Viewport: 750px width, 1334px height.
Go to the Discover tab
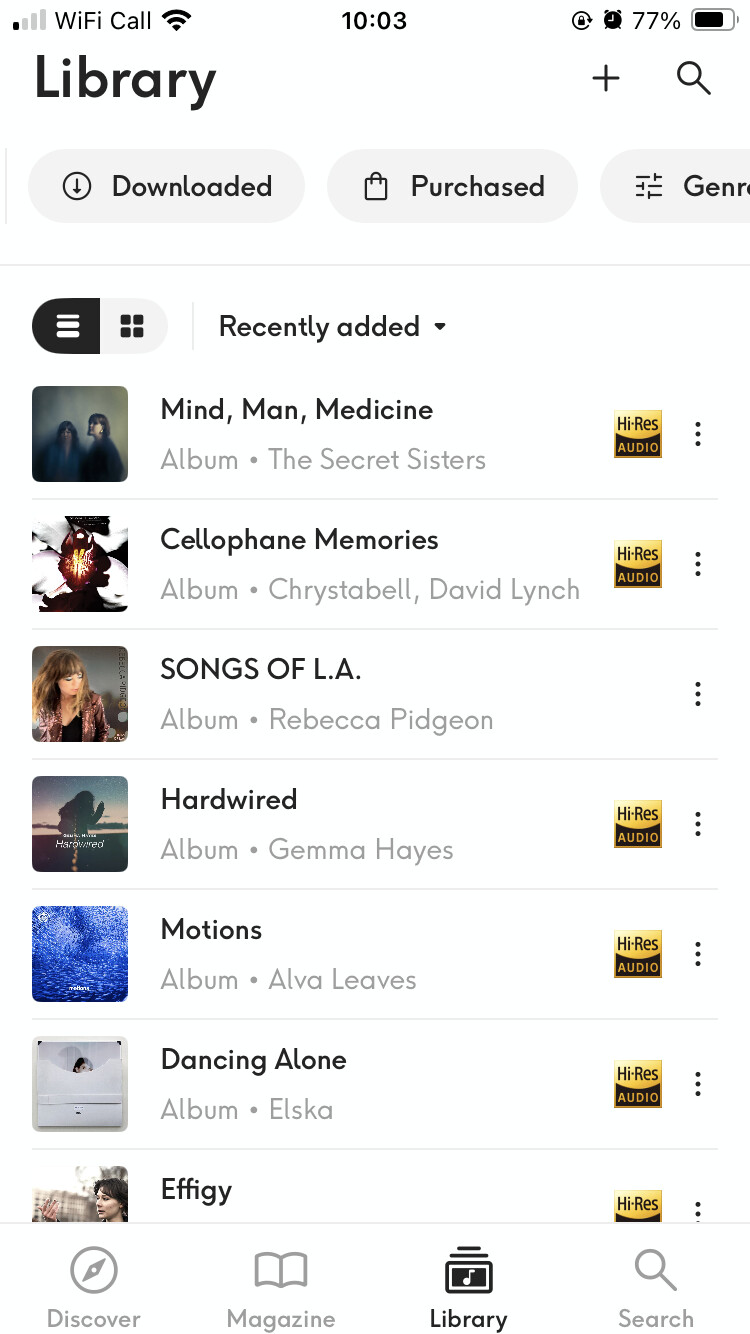pos(94,1288)
